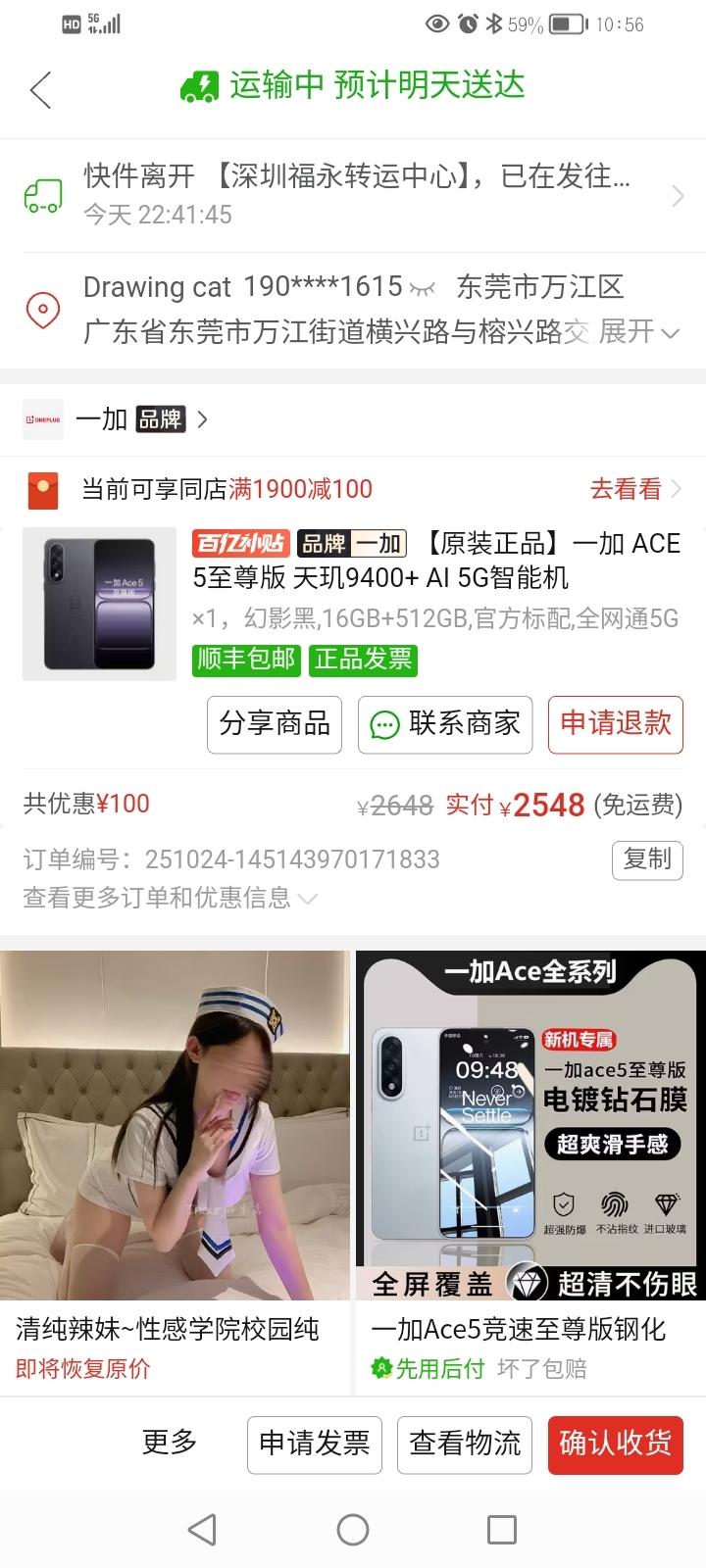This screenshot has height=1568, width=706.
Task: Tap 申请发票 to request an invoice
Action: (x=314, y=1444)
